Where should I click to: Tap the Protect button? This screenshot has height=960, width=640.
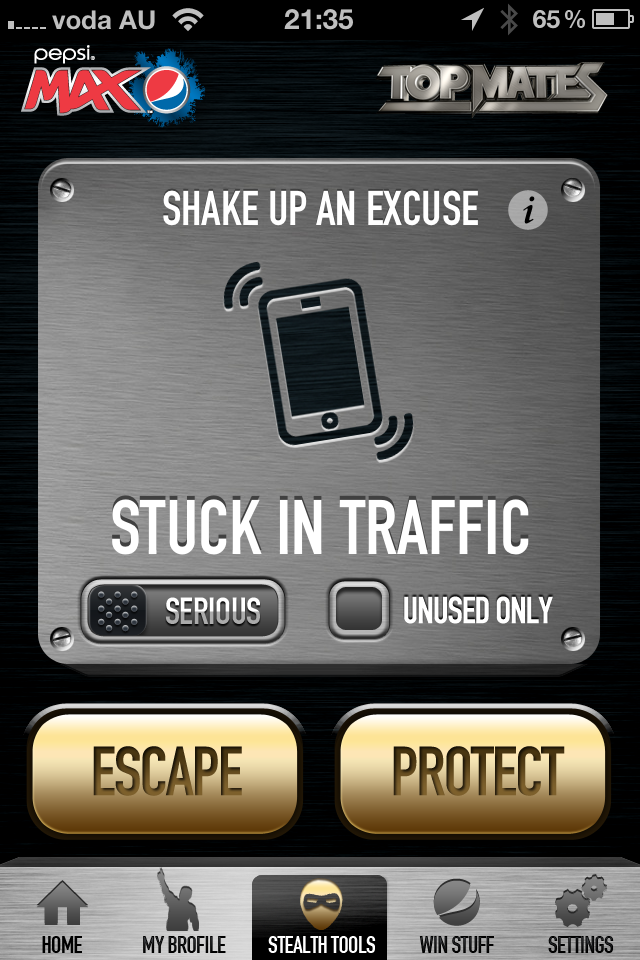point(474,771)
